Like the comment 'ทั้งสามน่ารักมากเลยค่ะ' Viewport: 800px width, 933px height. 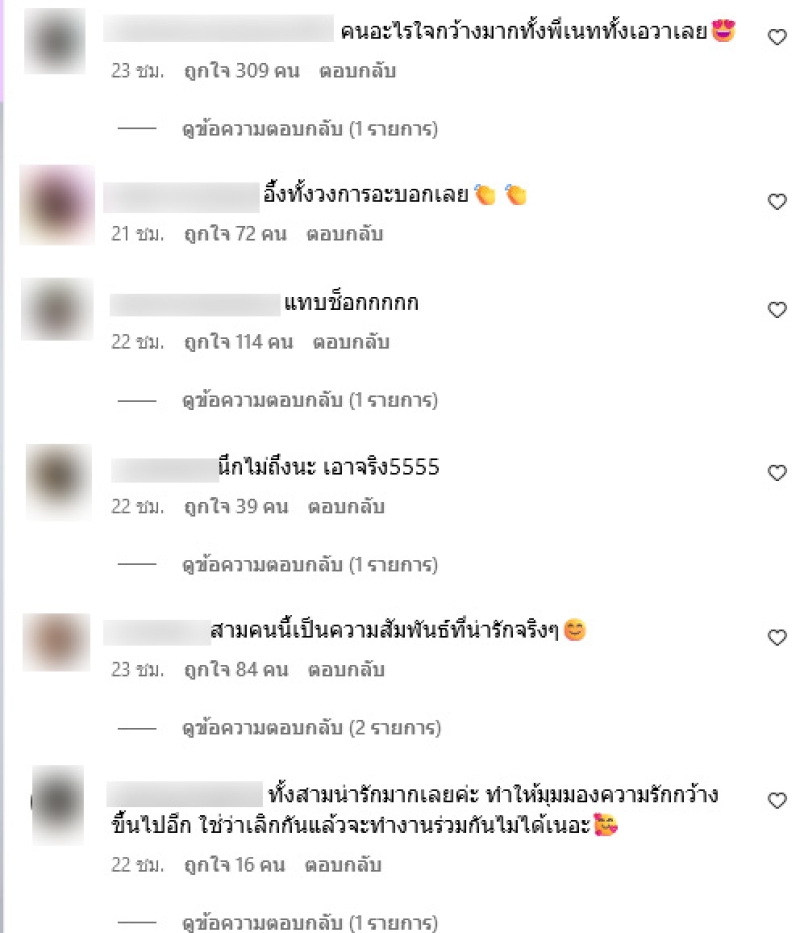pyautogui.click(x=777, y=800)
